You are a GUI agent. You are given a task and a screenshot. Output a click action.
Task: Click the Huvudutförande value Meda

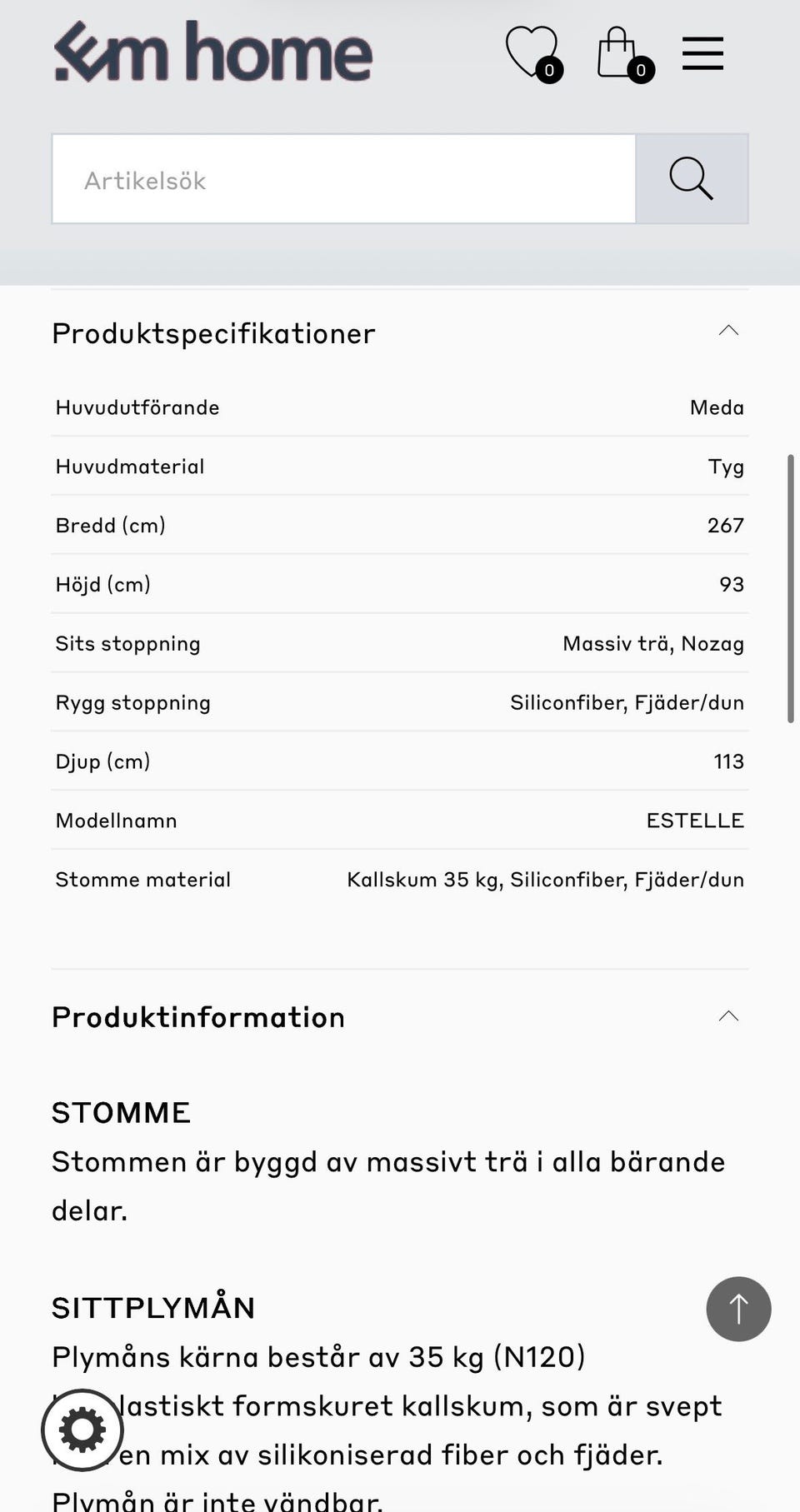717,407
